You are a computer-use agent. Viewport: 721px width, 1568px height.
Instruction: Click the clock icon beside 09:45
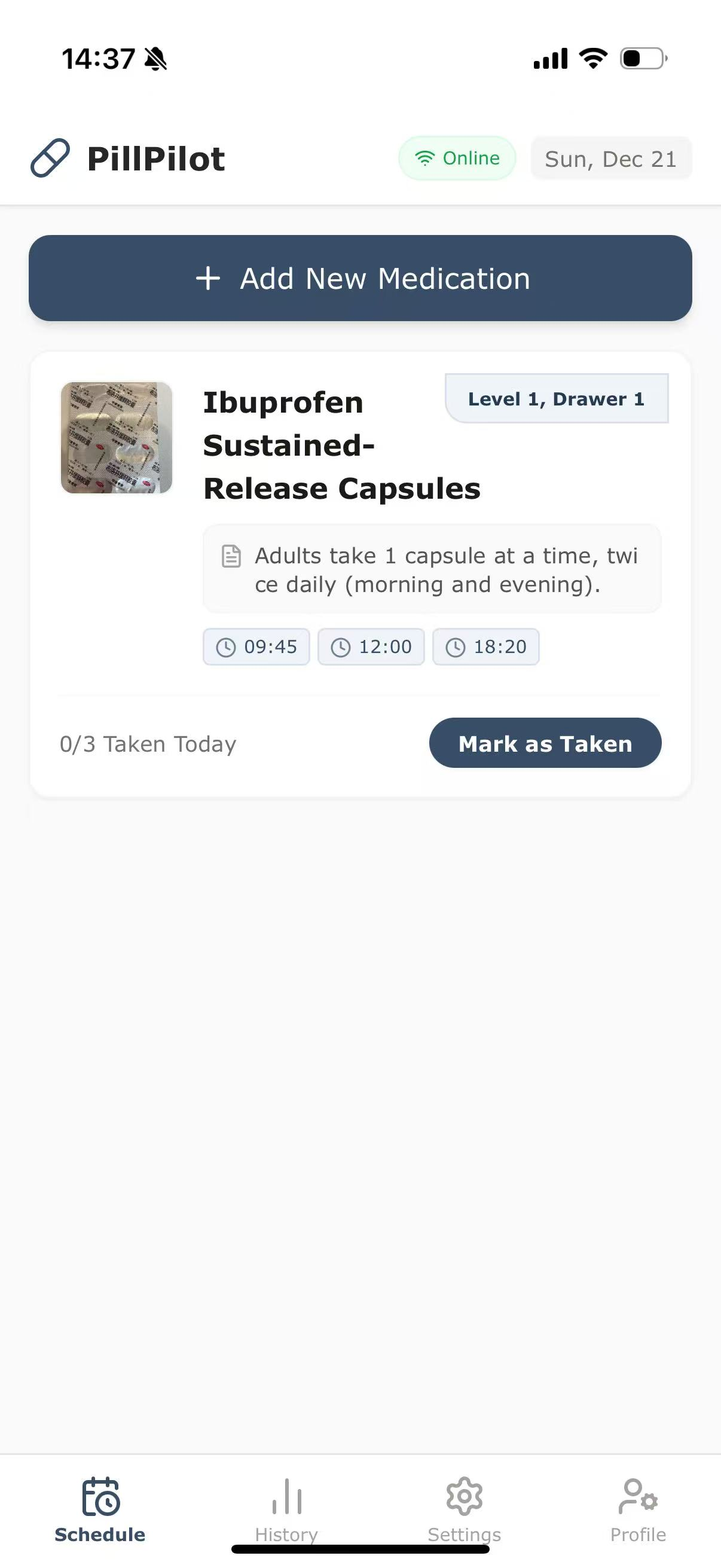coord(227,646)
